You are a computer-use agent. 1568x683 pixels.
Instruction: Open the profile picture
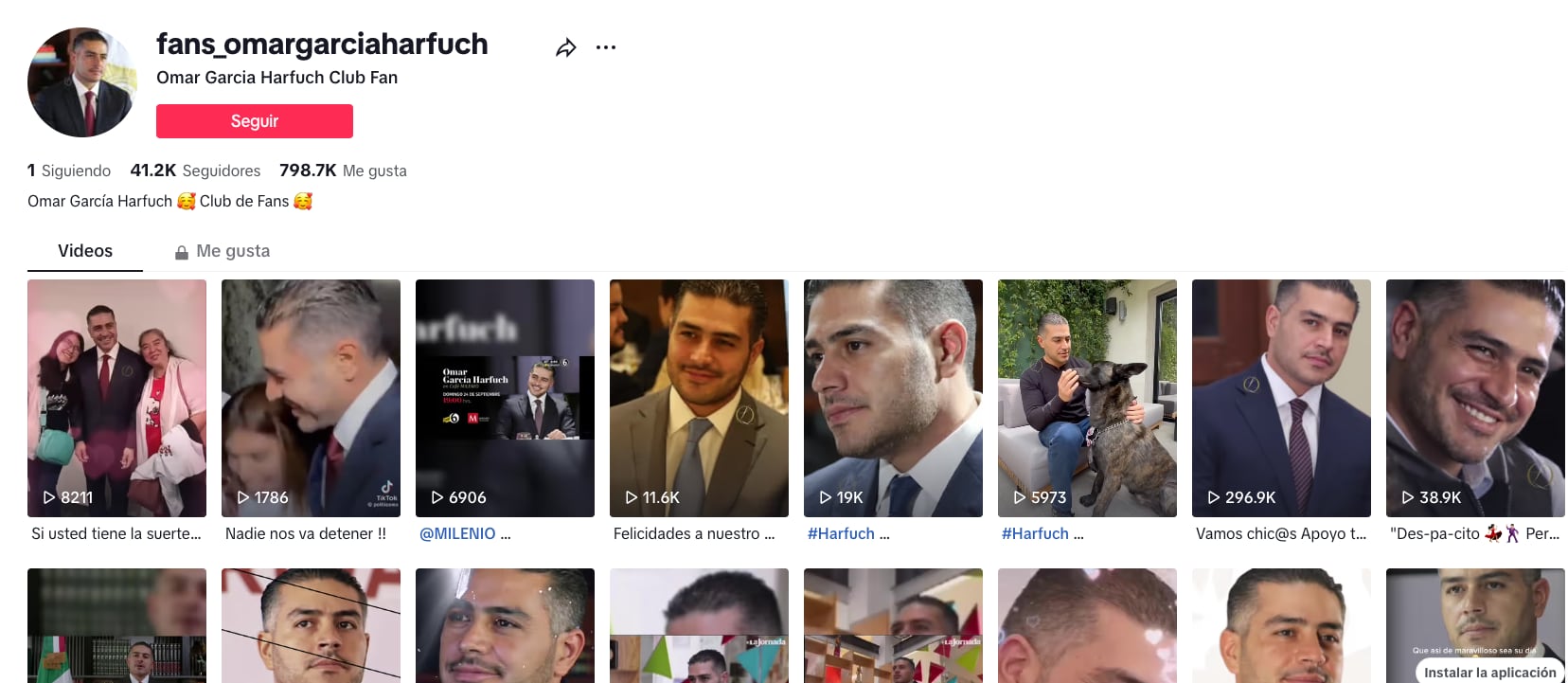pyautogui.click(x=82, y=82)
